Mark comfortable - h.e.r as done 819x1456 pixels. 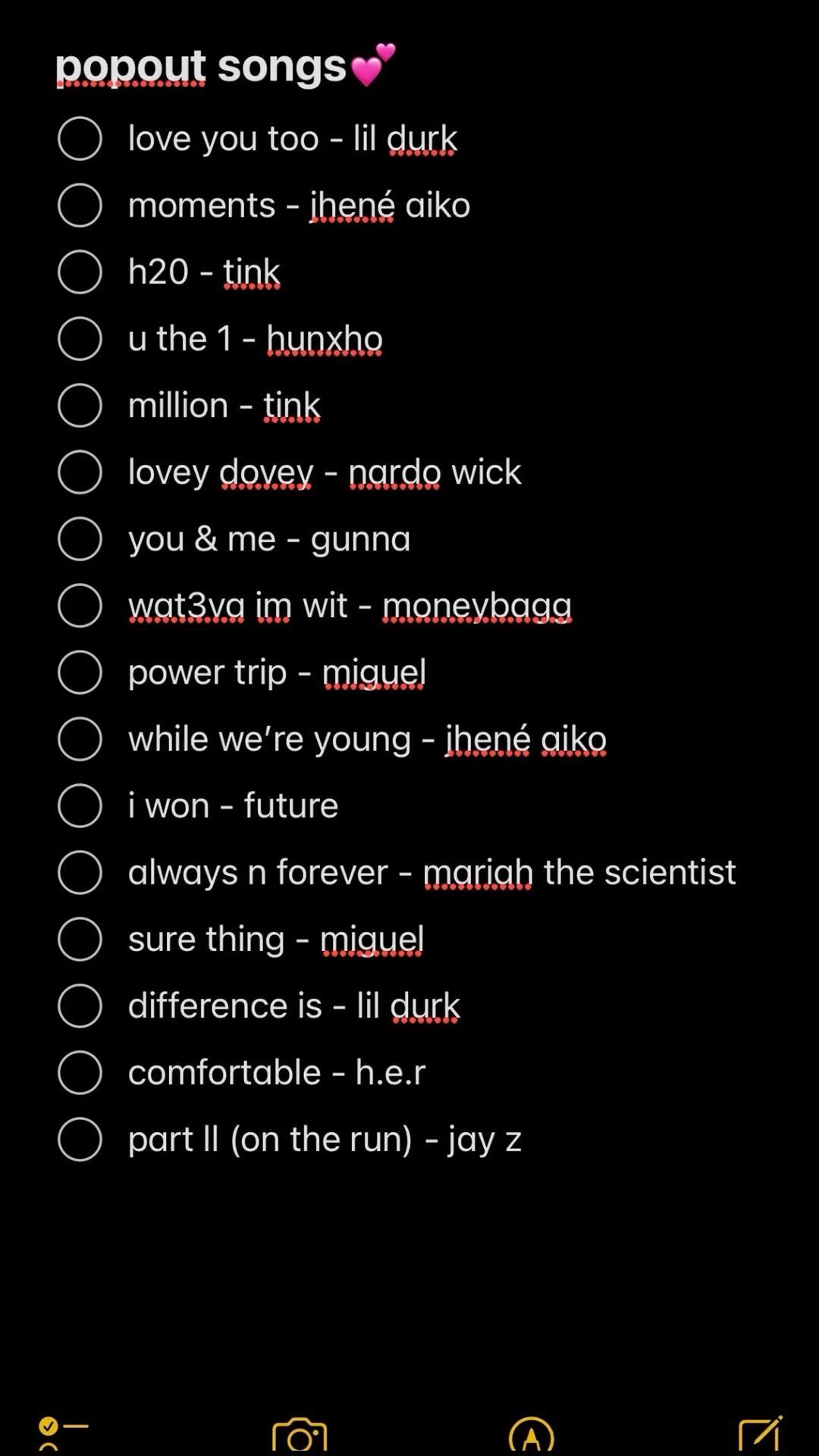click(x=80, y=1073)
